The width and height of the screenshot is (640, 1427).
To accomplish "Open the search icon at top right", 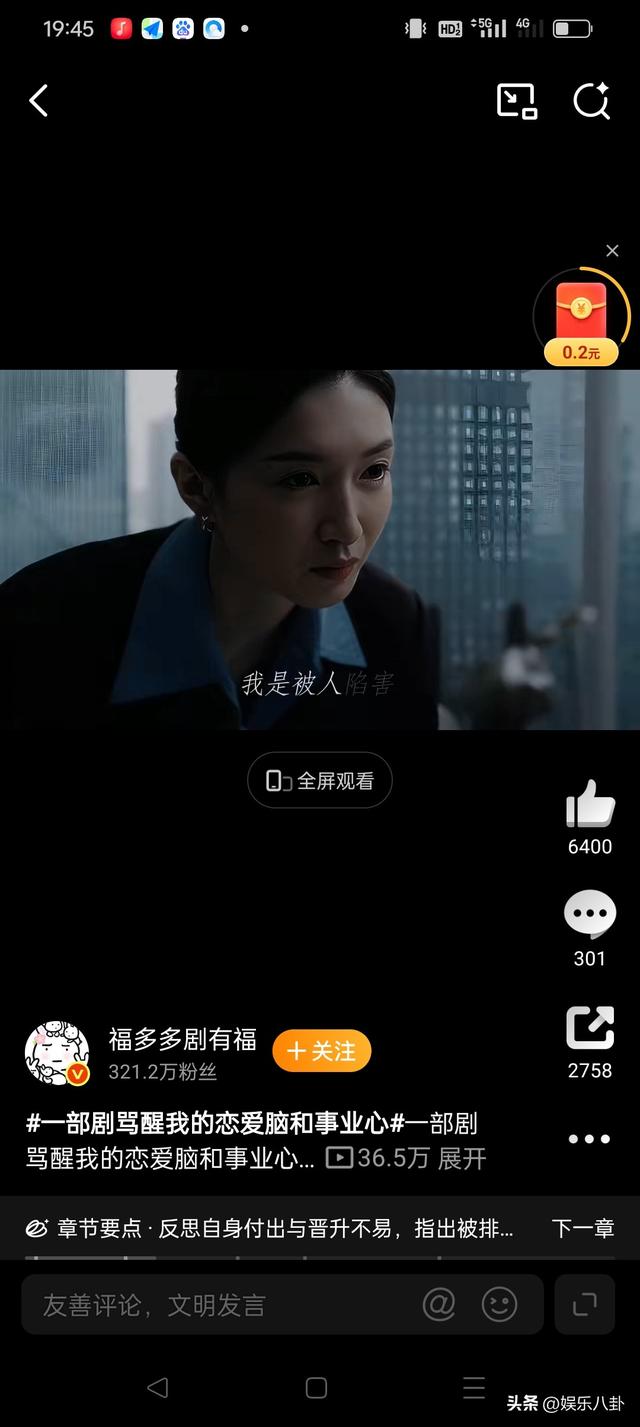I will [591, 101].
